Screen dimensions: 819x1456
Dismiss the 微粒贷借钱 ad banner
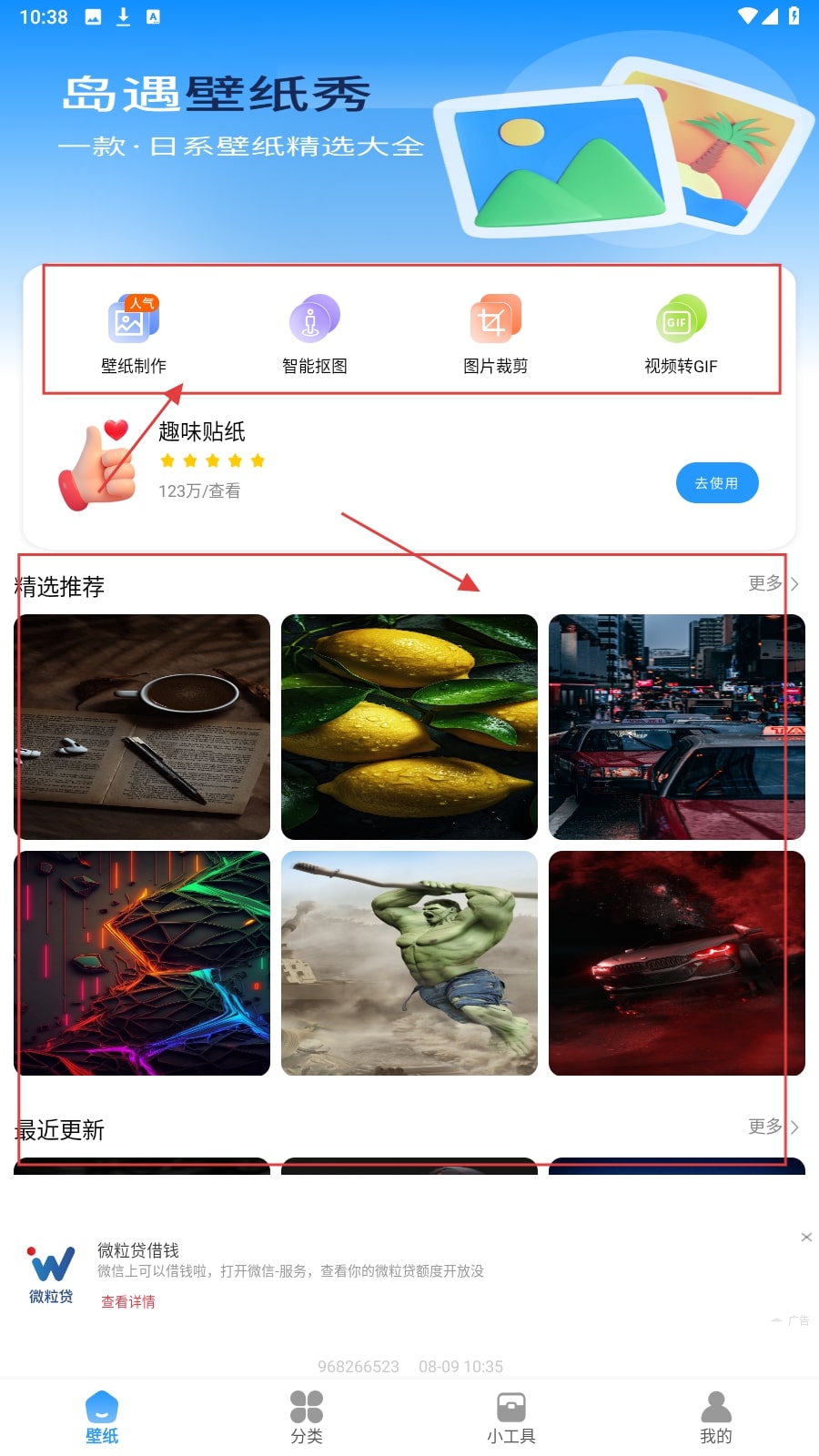point(806,1237)
